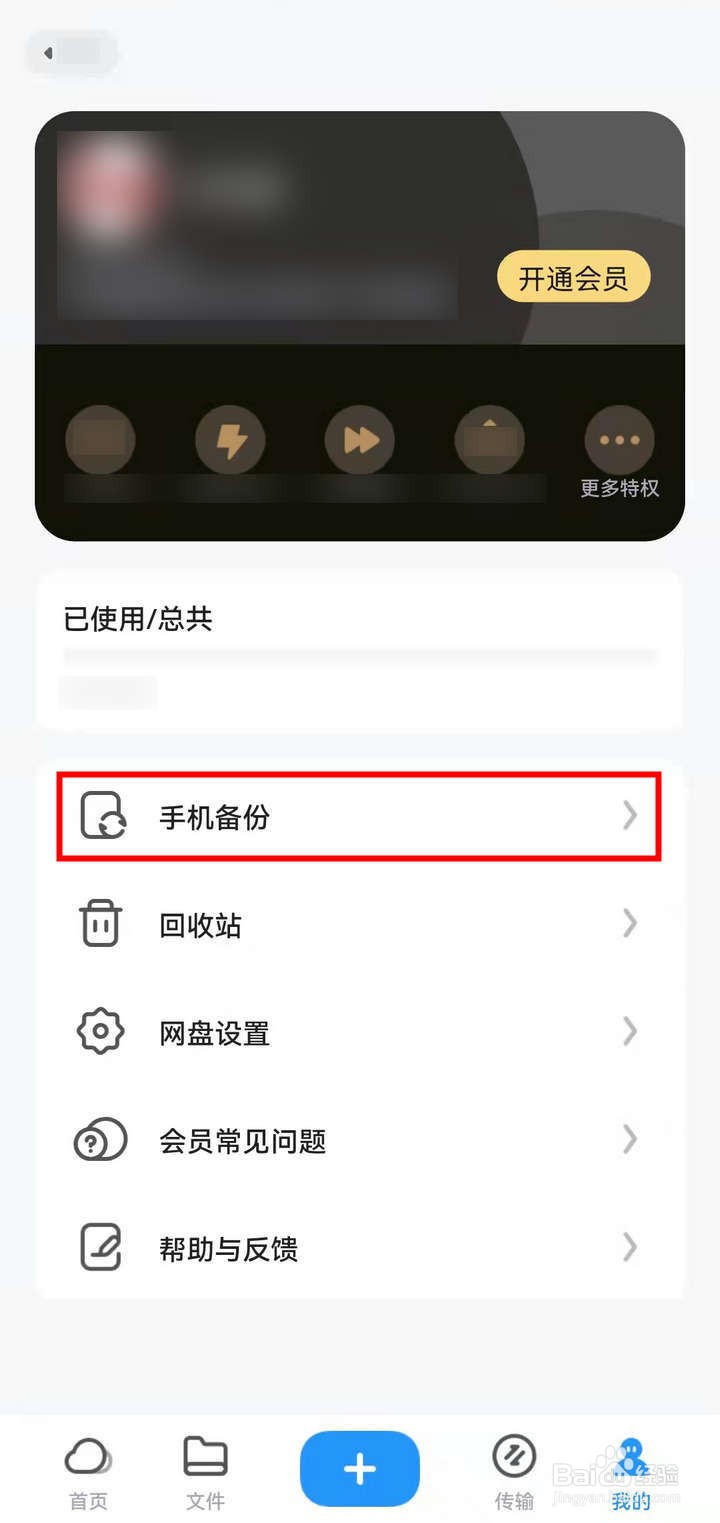Open the 帮助与反馈 pencil feedback icon

click(x=100, y=1248)
